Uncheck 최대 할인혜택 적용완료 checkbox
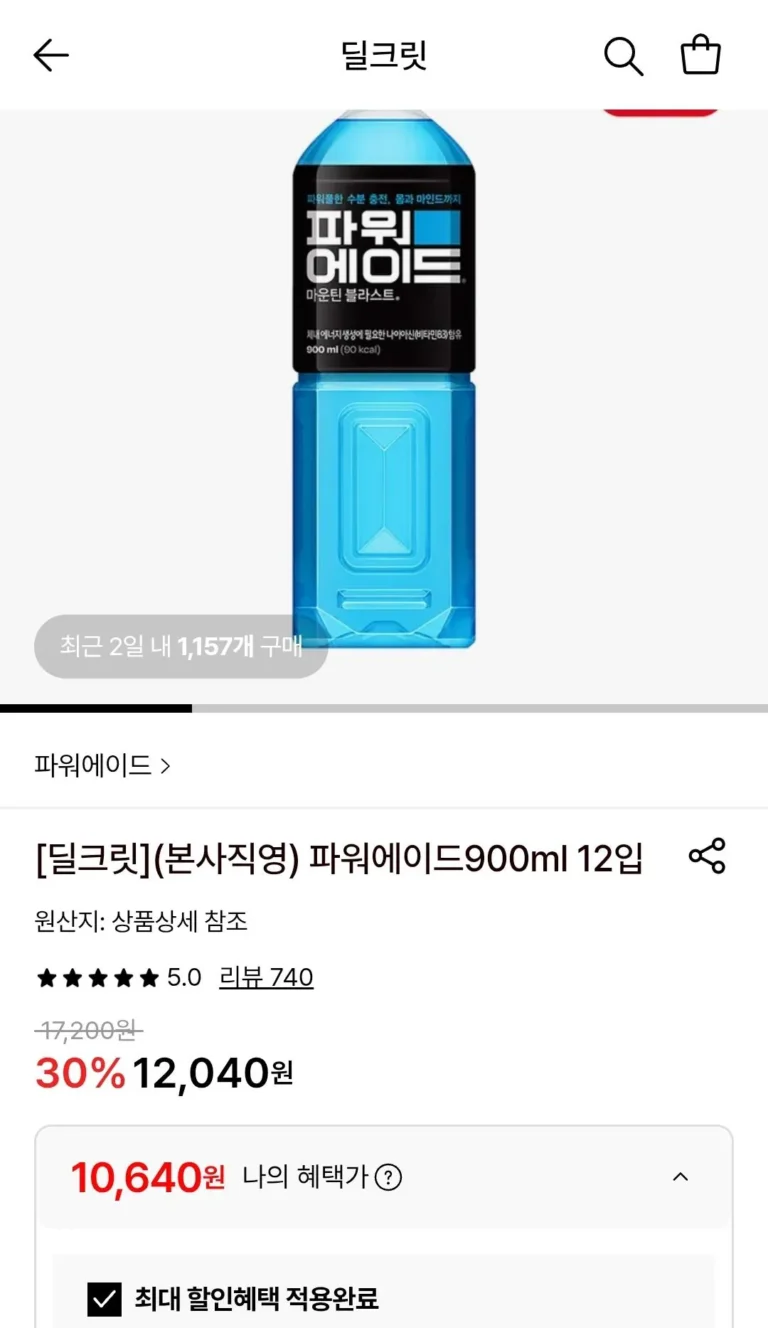 [x=104, y=1299]
